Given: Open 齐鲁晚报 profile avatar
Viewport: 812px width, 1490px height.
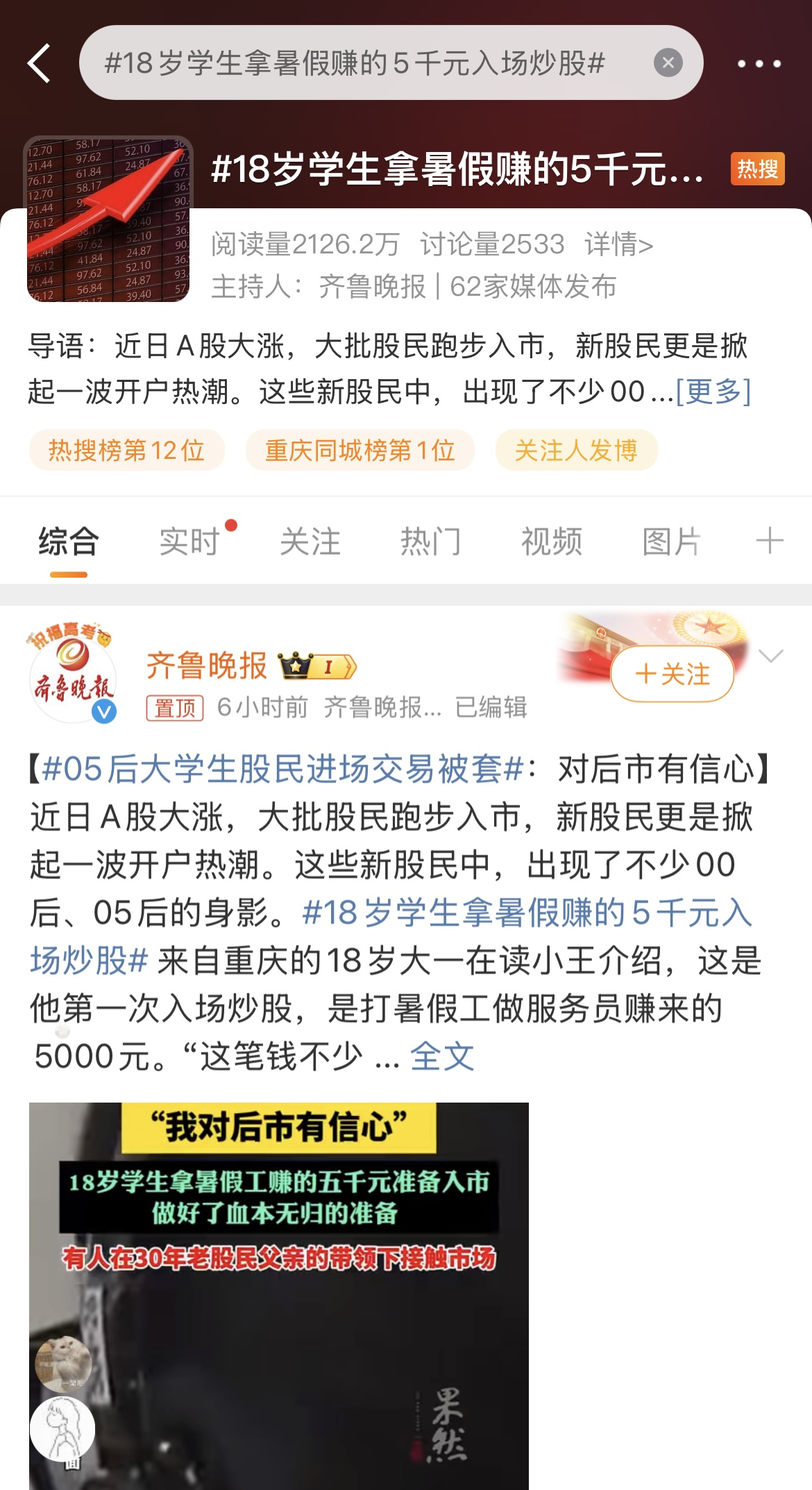Looking at the screenshot, I should 72,678.
